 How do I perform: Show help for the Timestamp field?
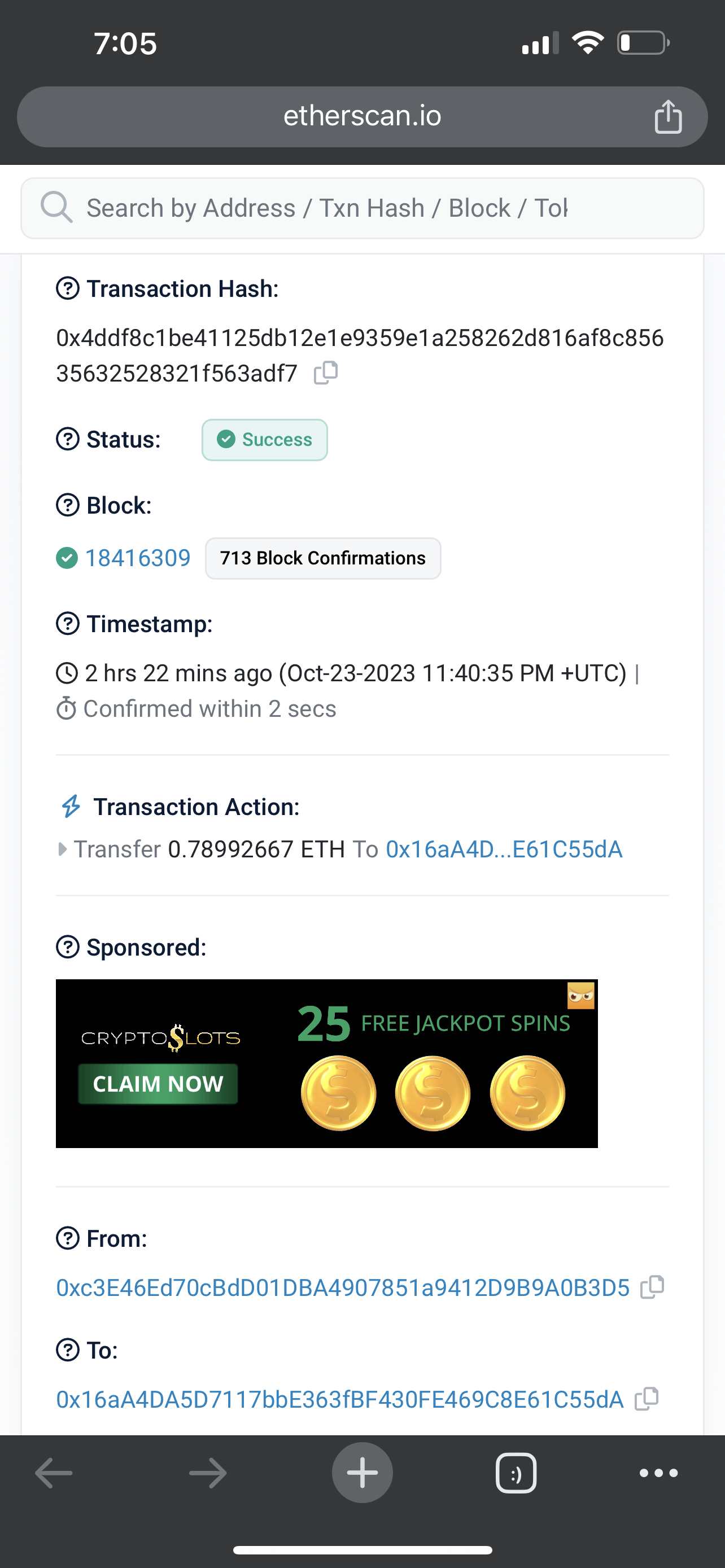click(68, 624)
